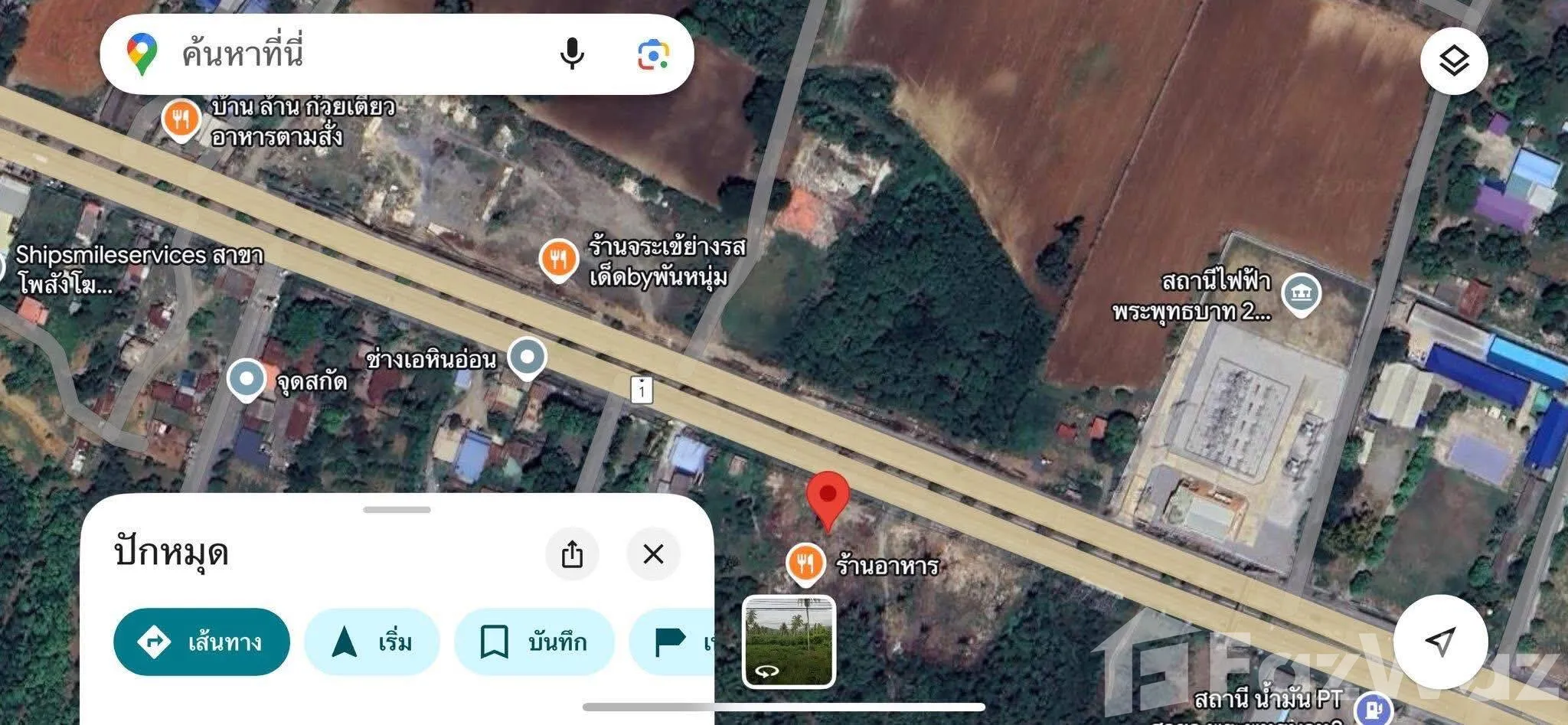Screen dimensions: 1568x725
Task: Share the dropped pin location
Action: coord(572,554)
